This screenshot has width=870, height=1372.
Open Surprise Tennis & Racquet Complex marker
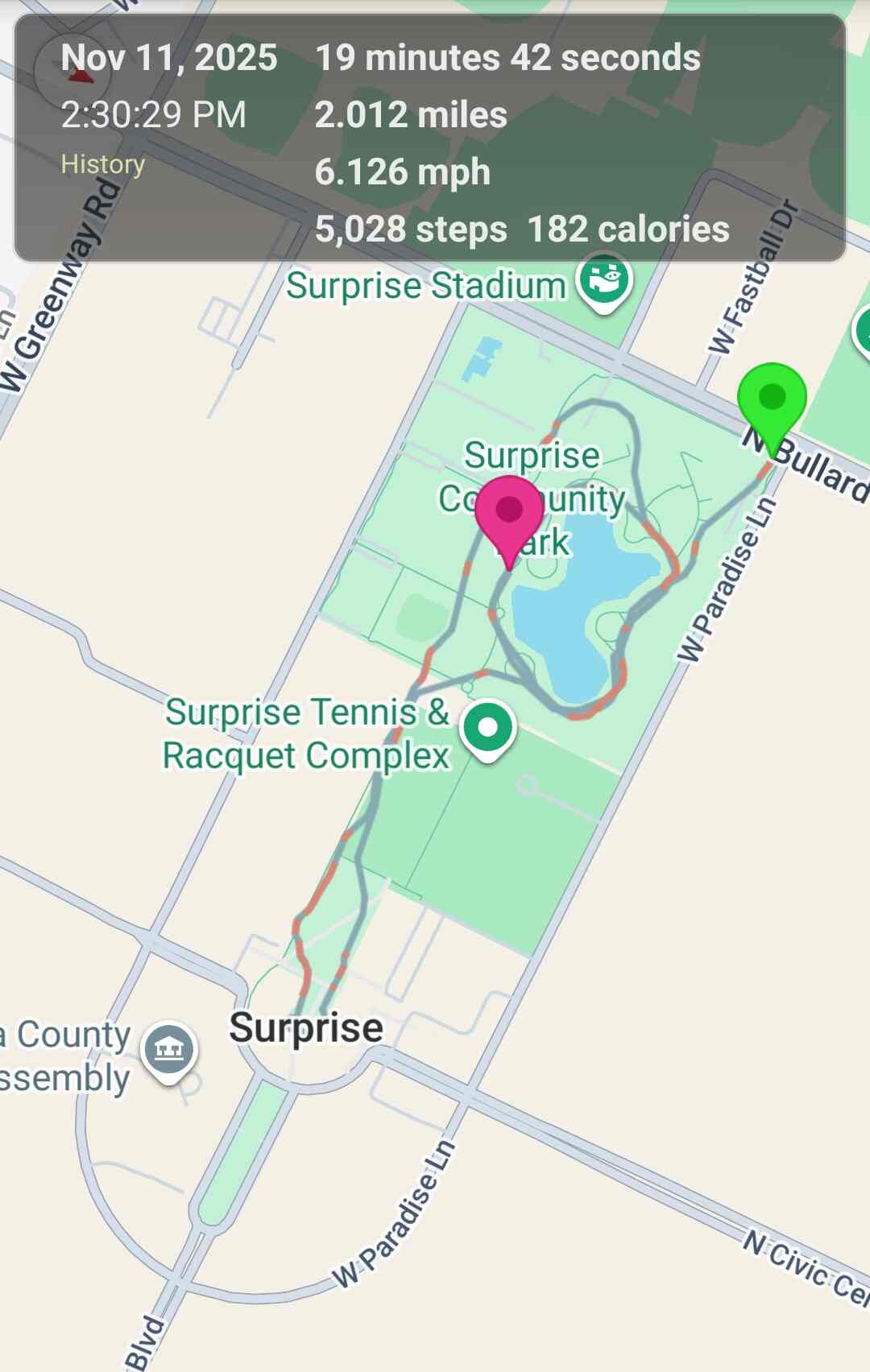click(x=487, y=728)
